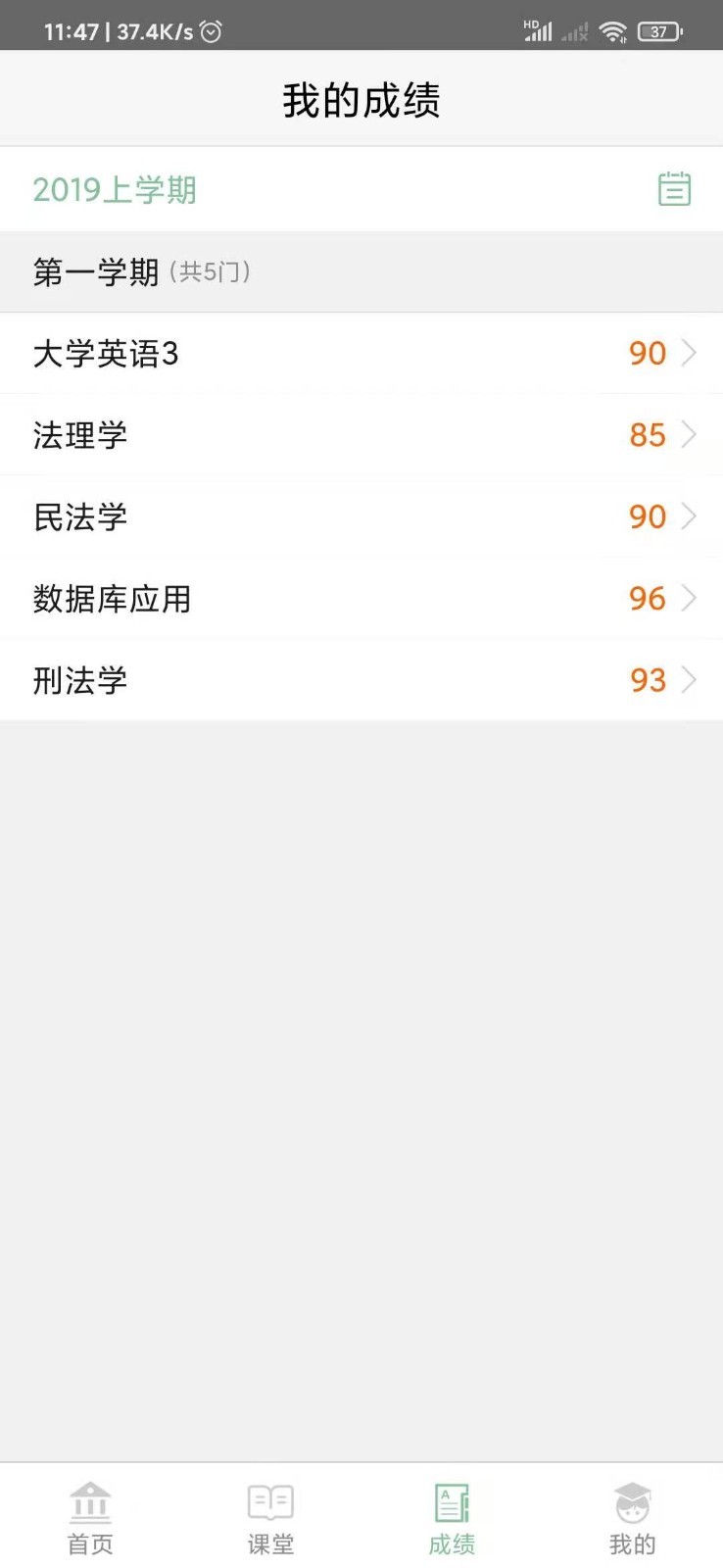Tap the 我的成绩 page title
The image size is (723, 1568).
(361, 98)
